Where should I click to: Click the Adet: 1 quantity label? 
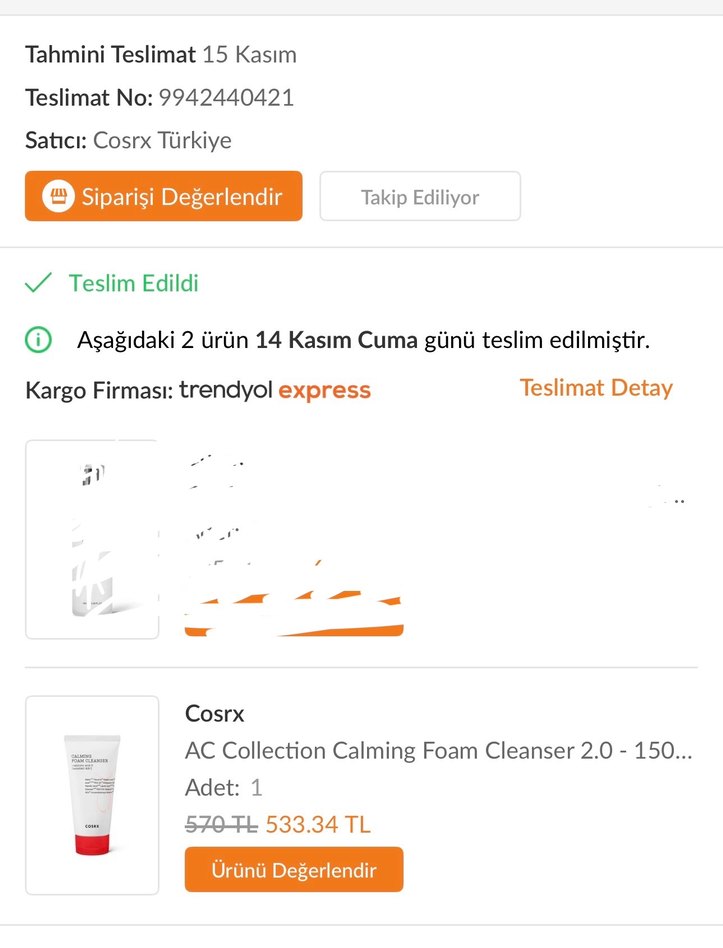(x=218, y=788)
